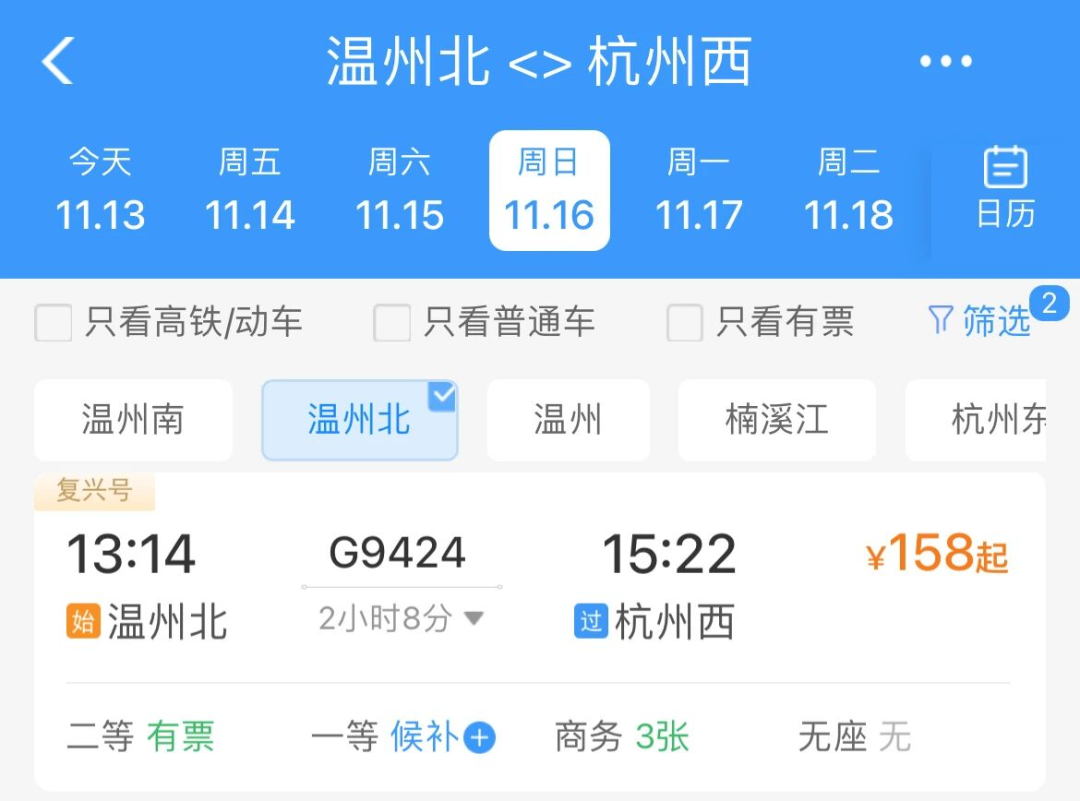
Task: Select today 11.13 date tab
Action: 100,190
